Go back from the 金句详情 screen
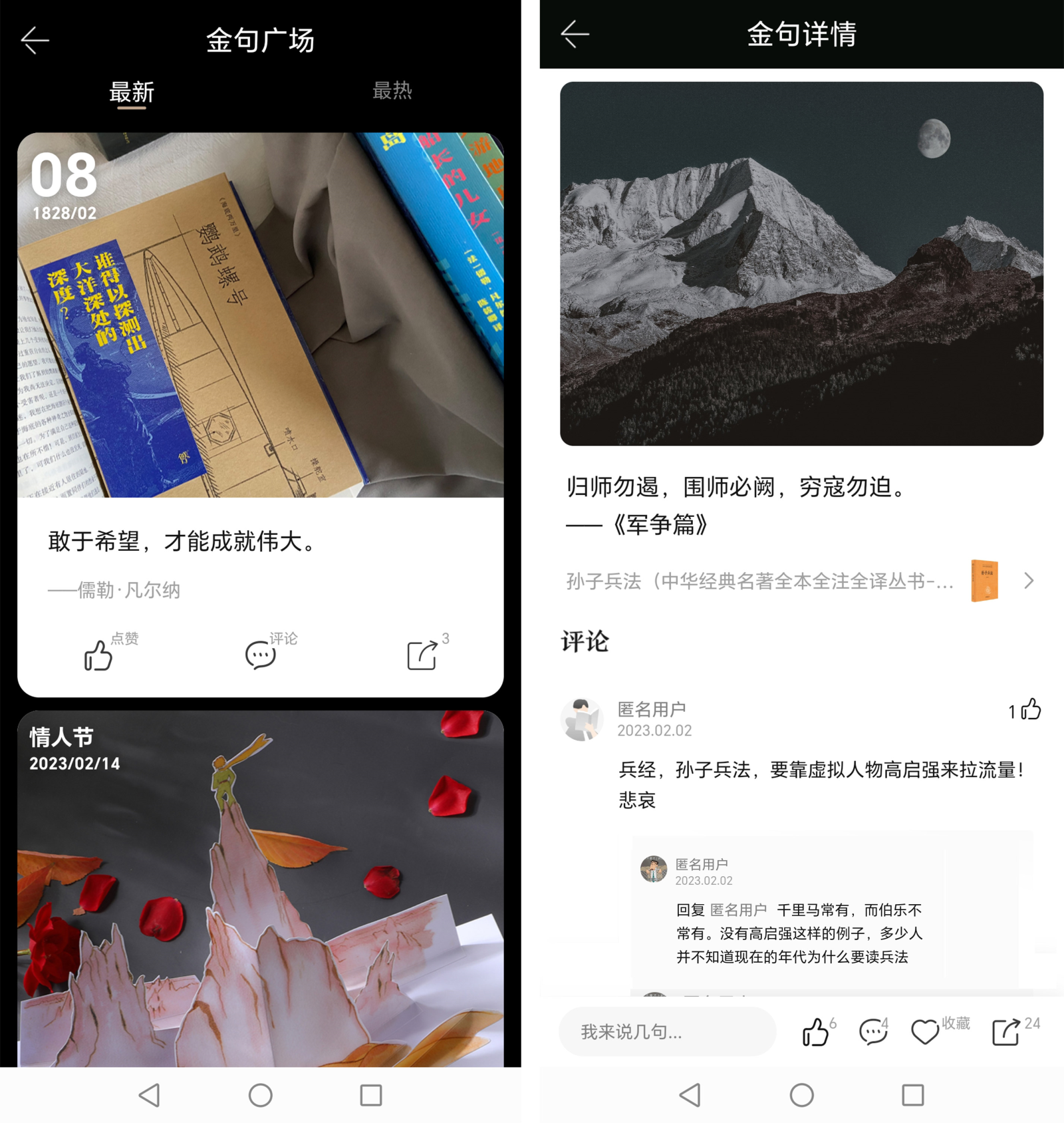This screenshot has height=1123, width=1064. tap(575, 34)
